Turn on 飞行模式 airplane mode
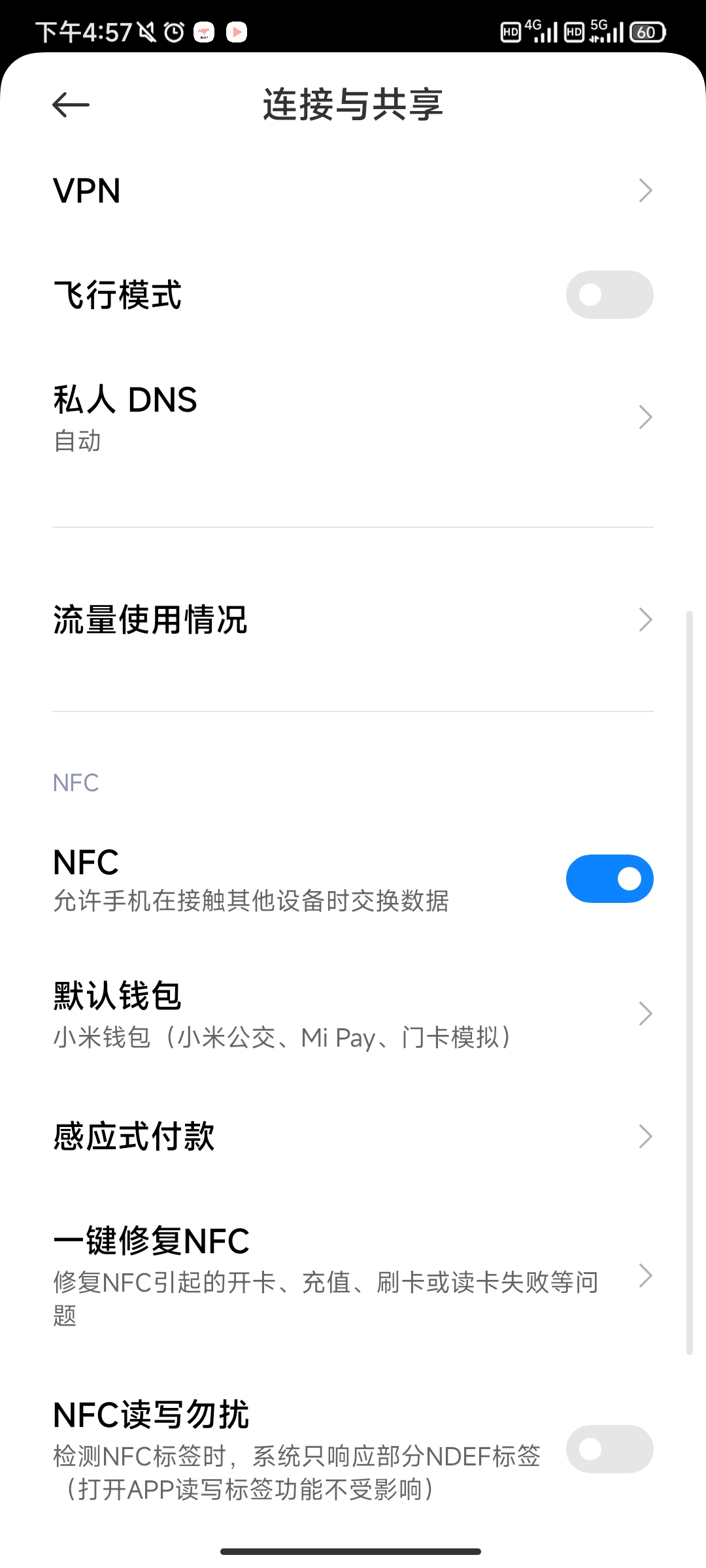 pos(609,295)
